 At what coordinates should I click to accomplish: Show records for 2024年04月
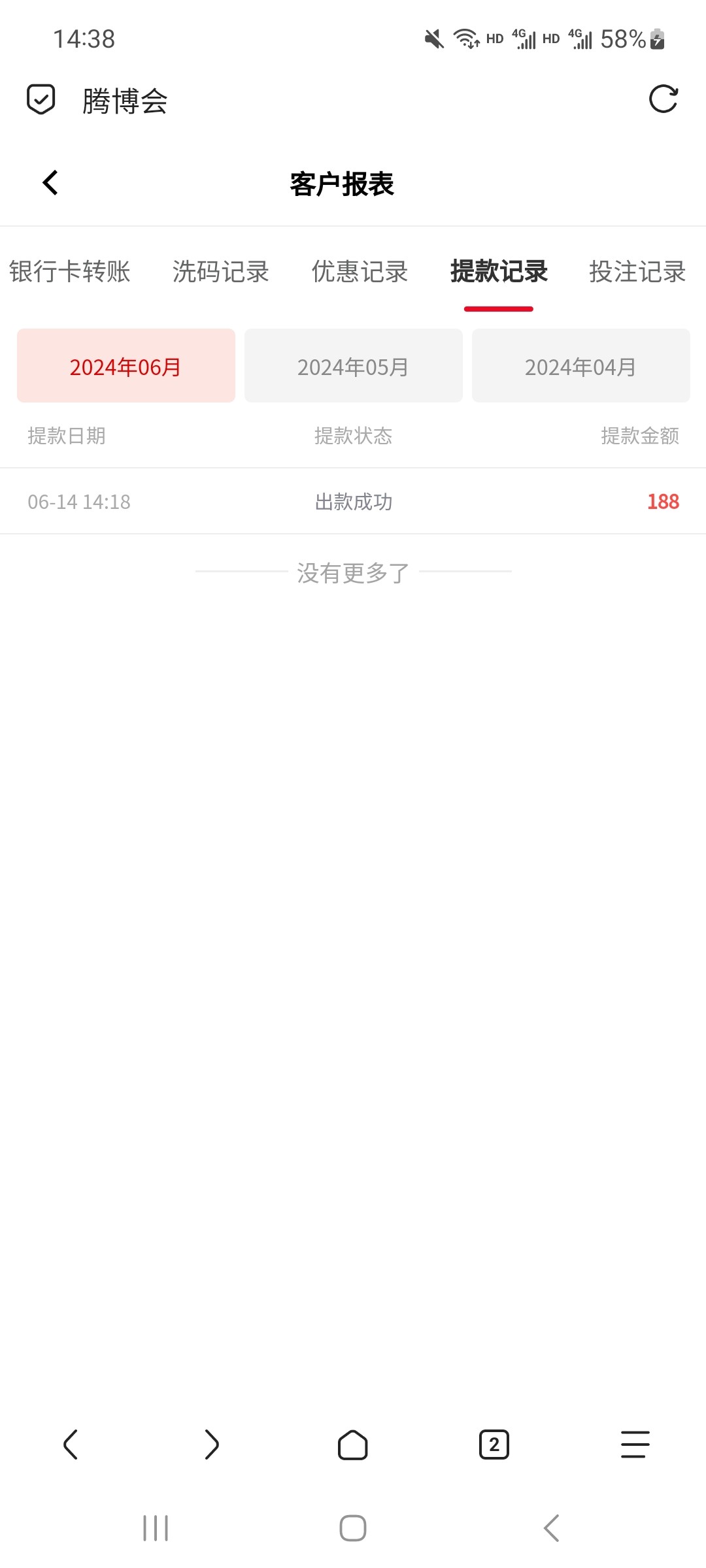click(x=580, y=366)
